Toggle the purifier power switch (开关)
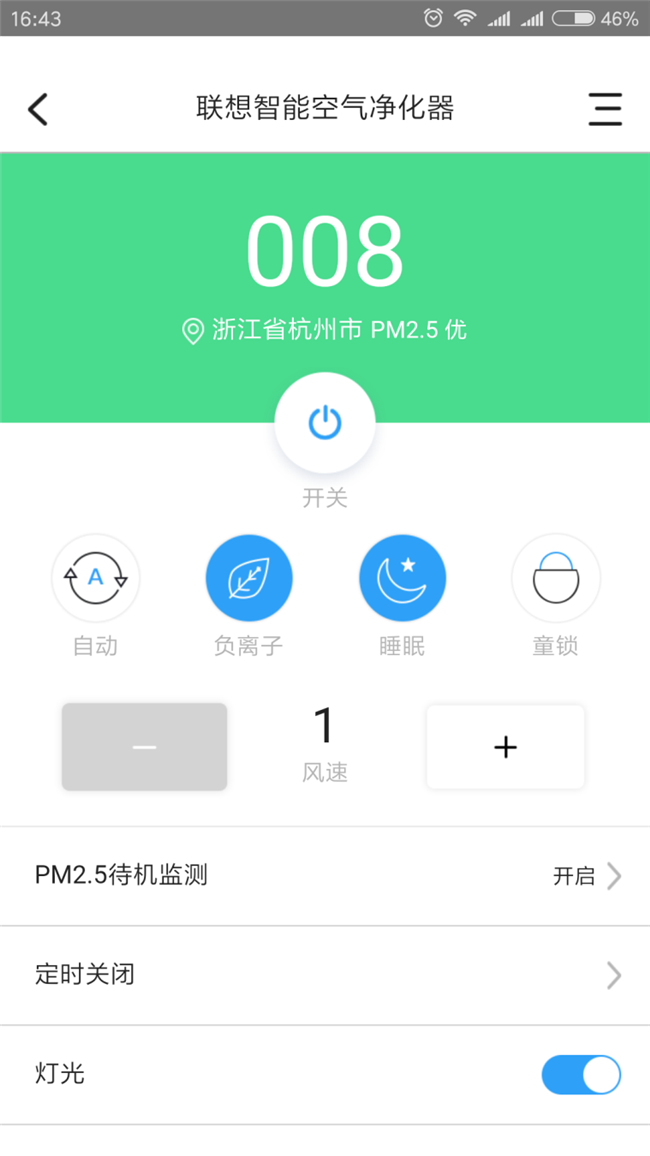The image size is (650, 1156). pos(325,423)
